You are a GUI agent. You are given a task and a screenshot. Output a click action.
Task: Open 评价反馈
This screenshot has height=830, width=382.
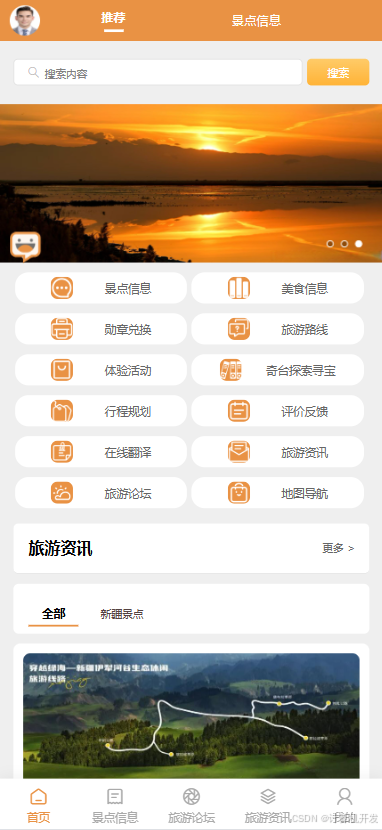pos(278,411)
